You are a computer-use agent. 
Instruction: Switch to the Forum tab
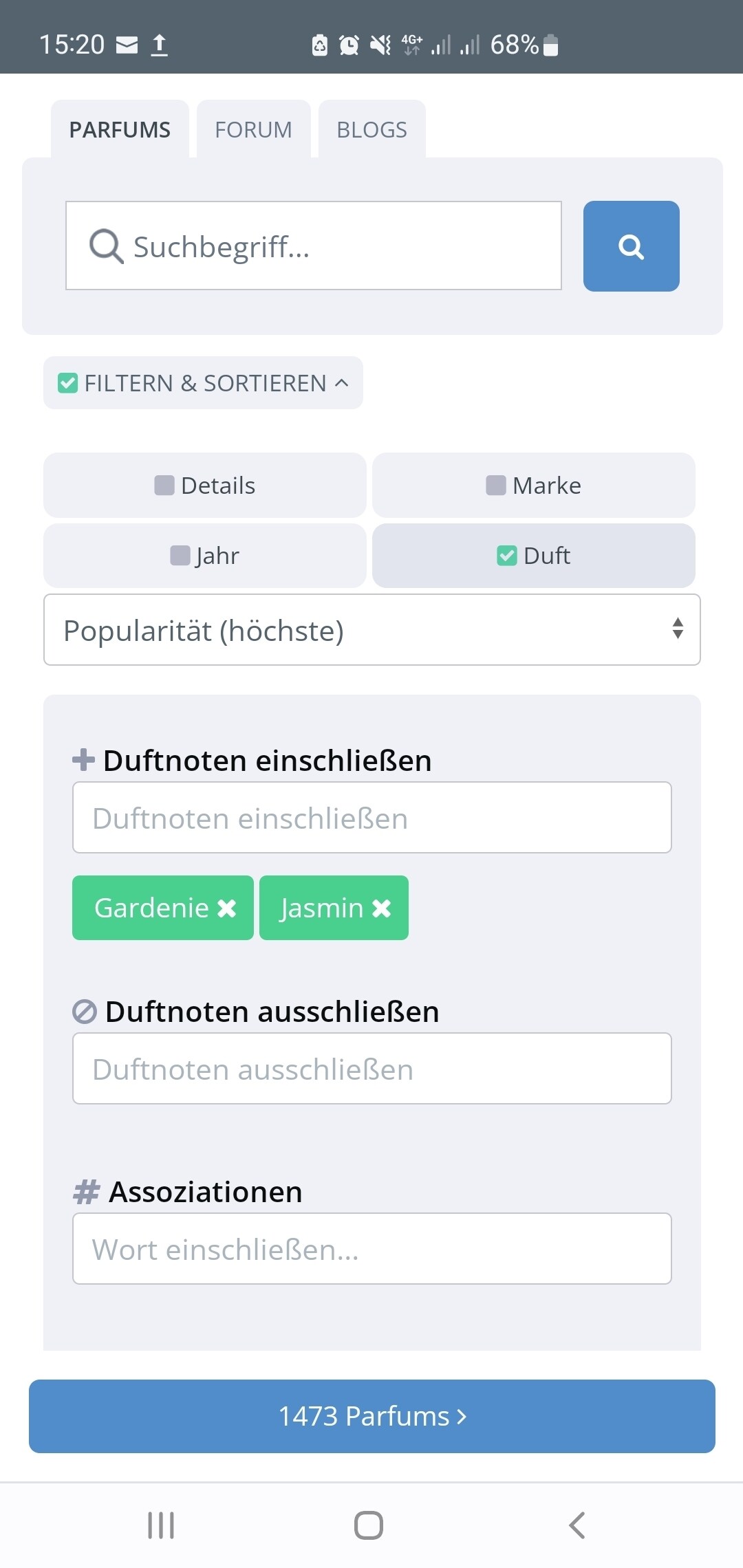(x=253, y=129)
